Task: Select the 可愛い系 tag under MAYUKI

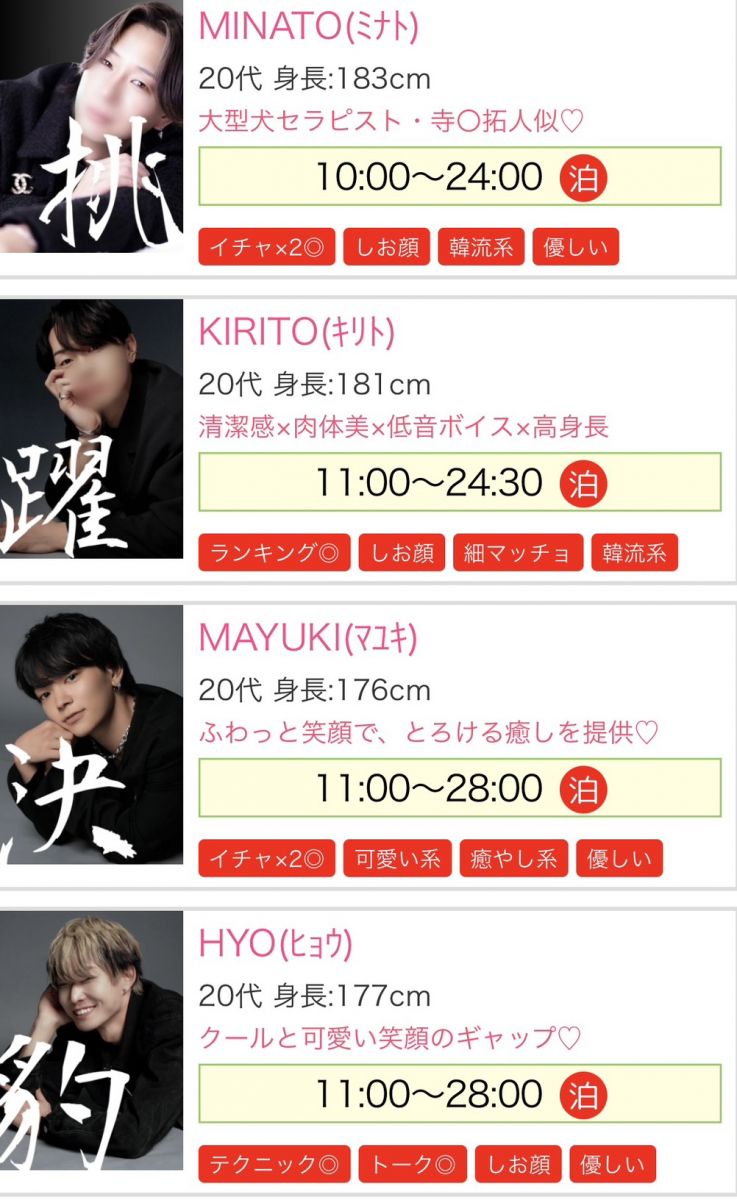Action: point(397,859)
